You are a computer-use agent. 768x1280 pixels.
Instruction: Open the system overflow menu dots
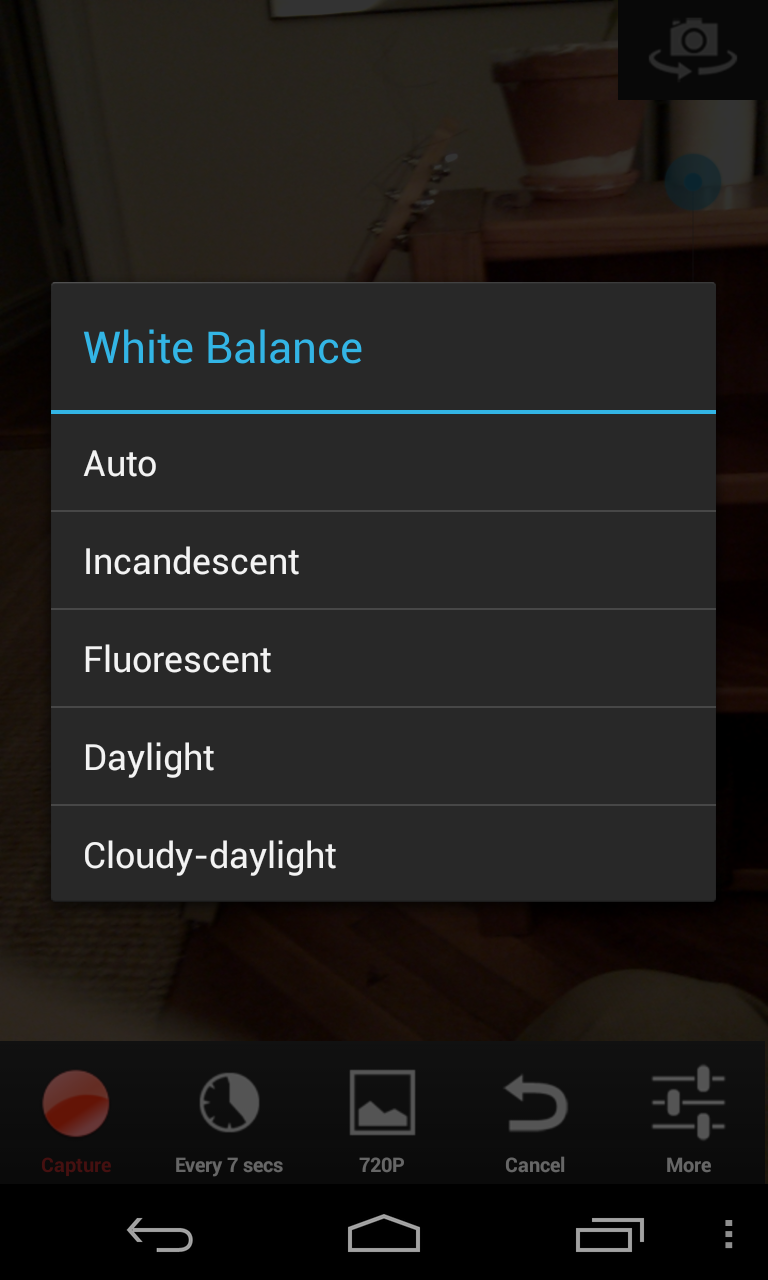coord(728,1235)
